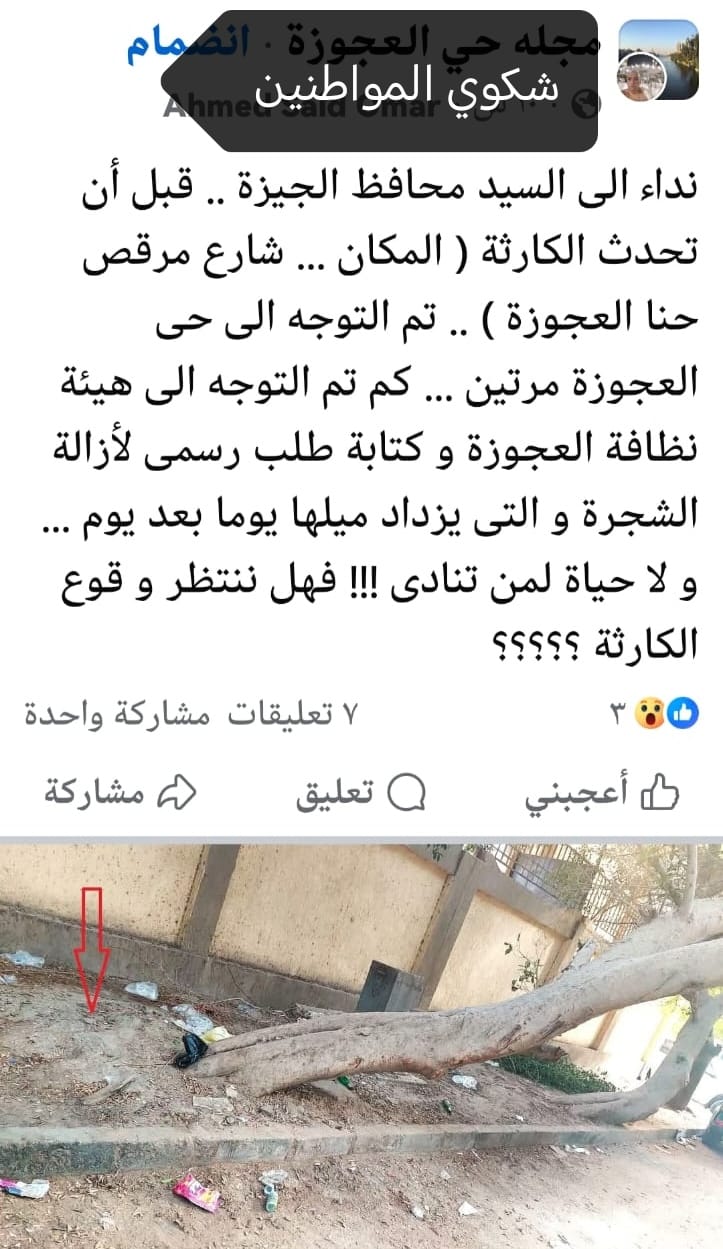Share the post via مشاركة button
This screenshot has width=723, height=1249.
coord(120,793)
